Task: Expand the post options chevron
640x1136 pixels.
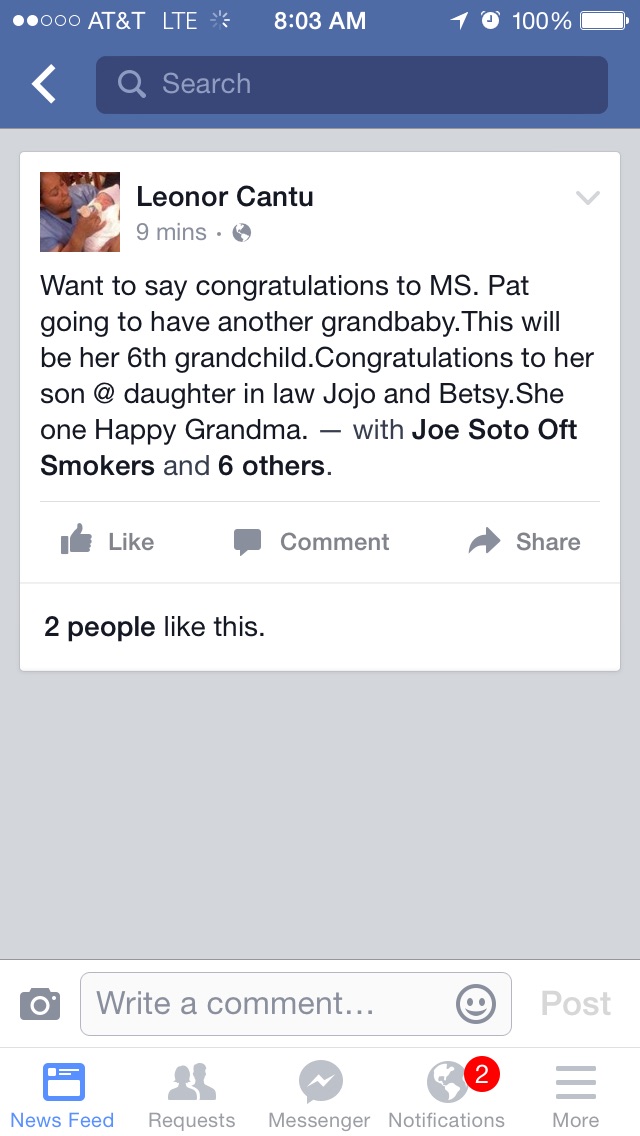Action: tap(587, 198)
